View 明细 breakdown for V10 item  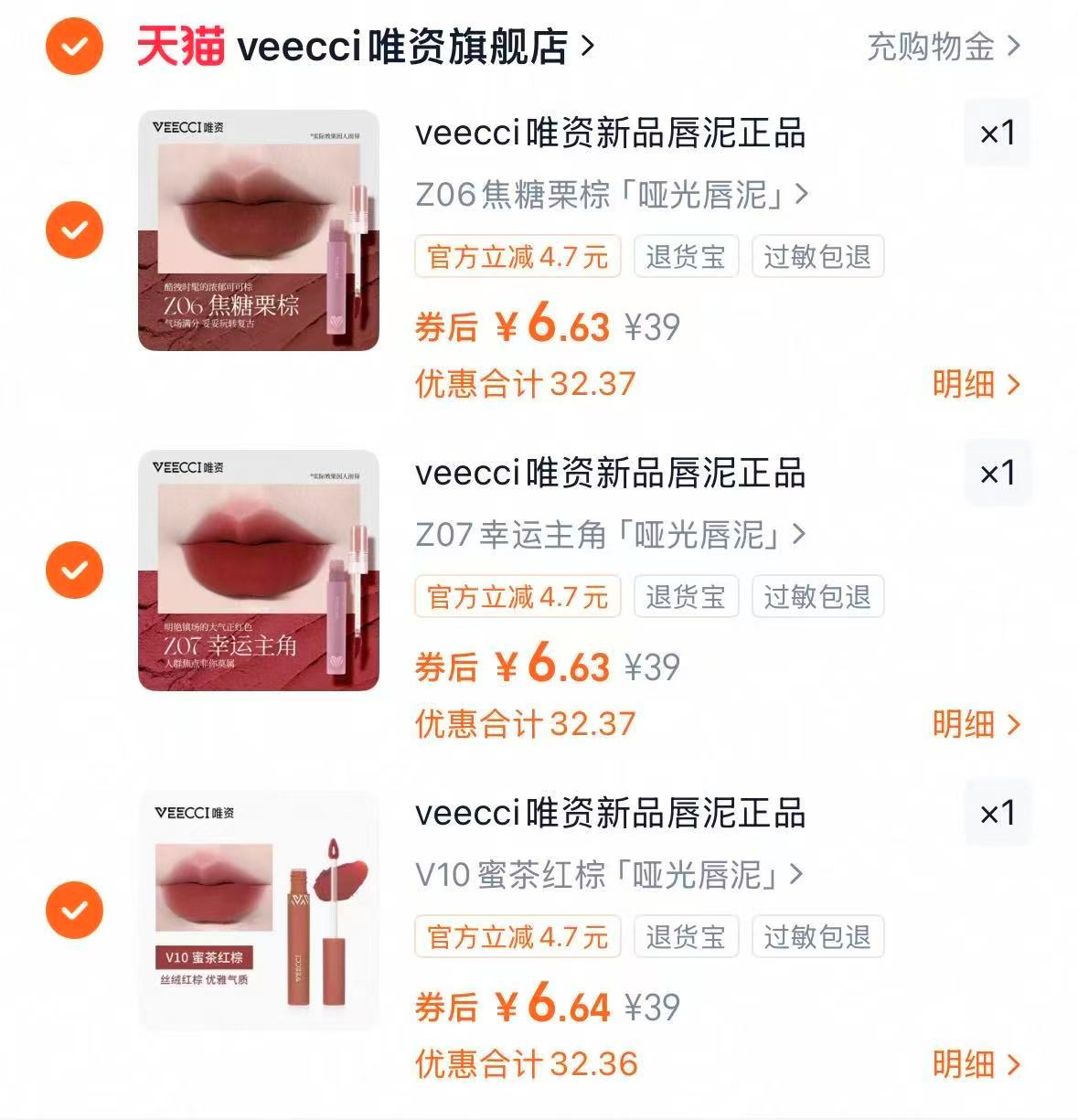(963, 1065)
